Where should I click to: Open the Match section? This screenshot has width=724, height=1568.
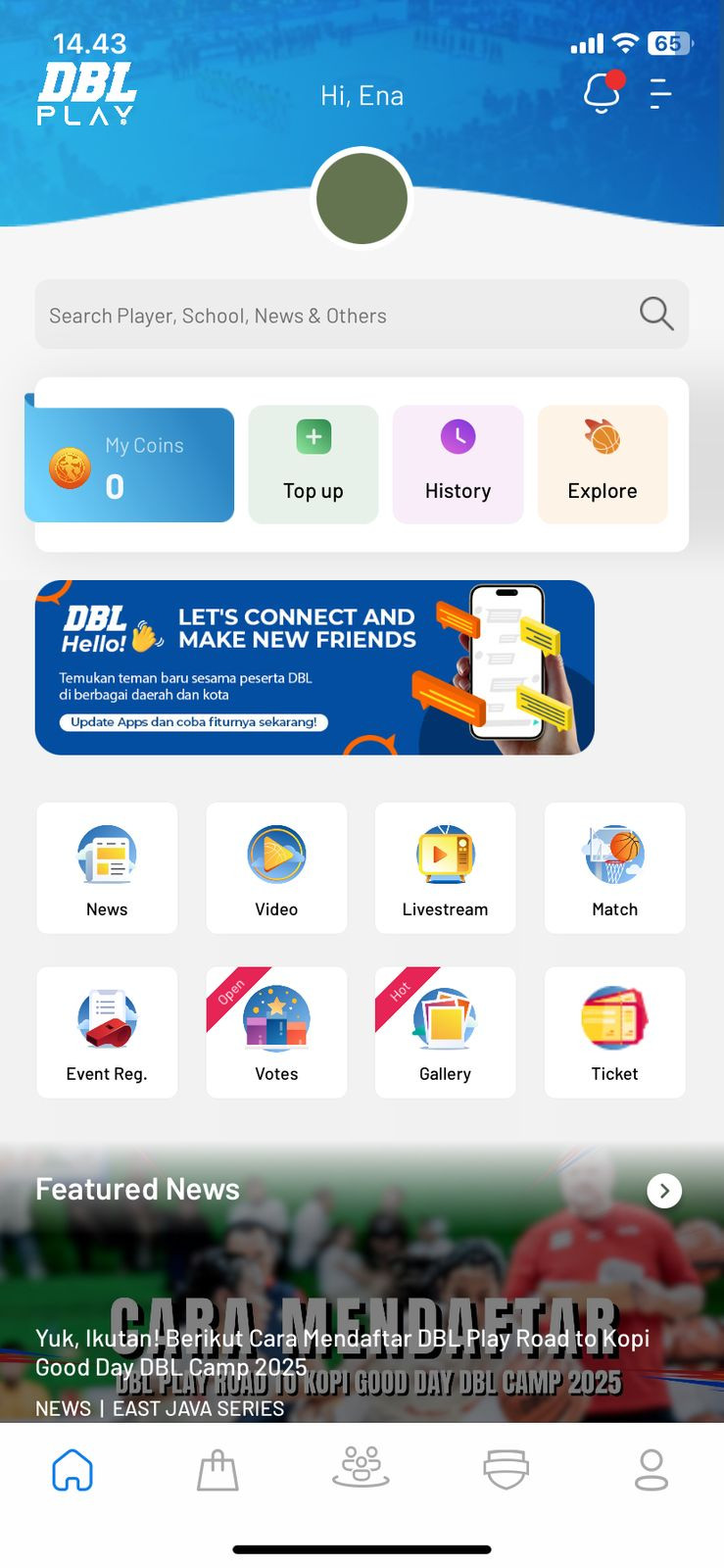614,868
